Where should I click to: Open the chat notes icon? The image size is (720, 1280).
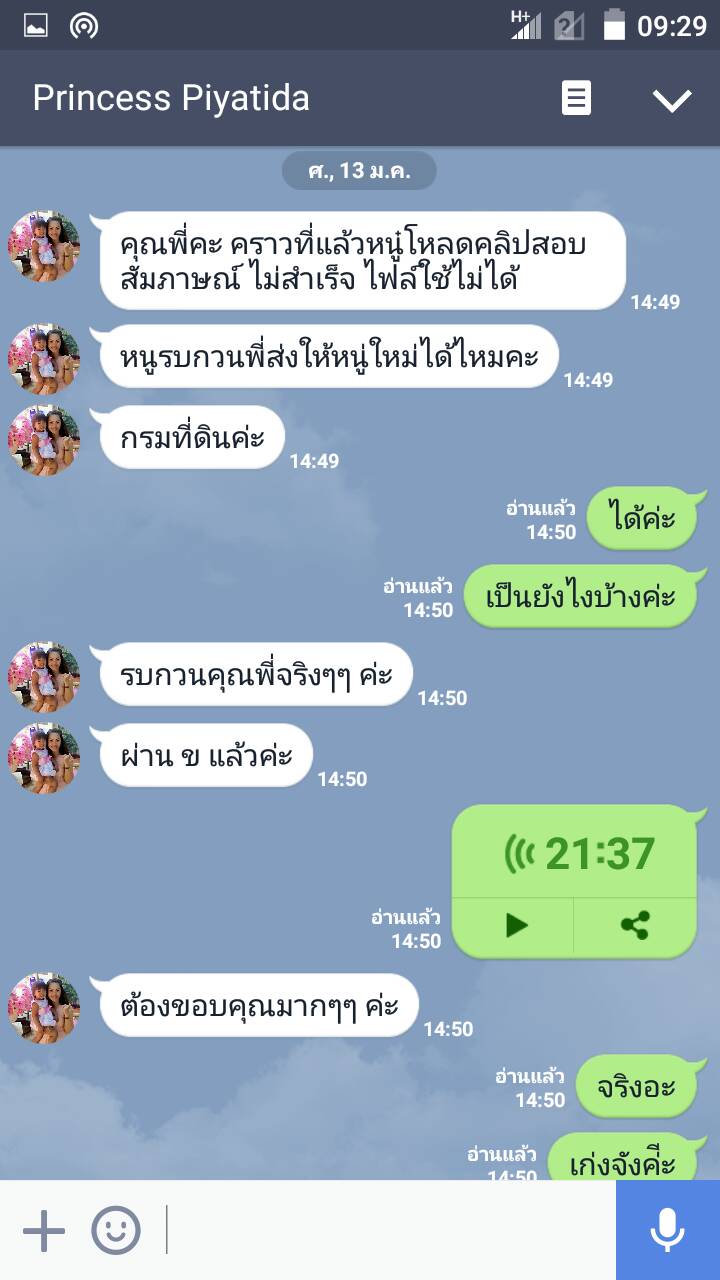(576, 98)
